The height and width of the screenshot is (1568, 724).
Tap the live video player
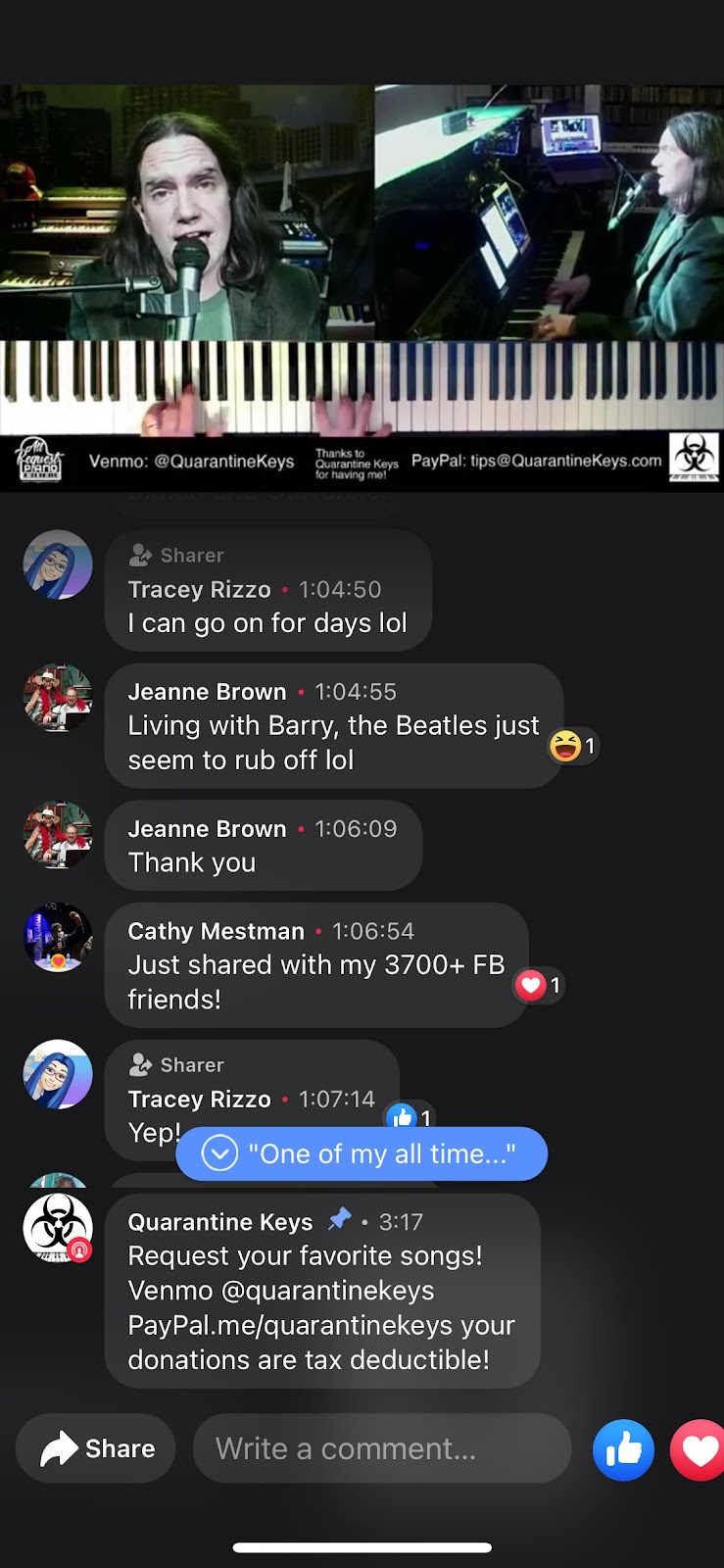pyautogui.click(x=362, y=260)
